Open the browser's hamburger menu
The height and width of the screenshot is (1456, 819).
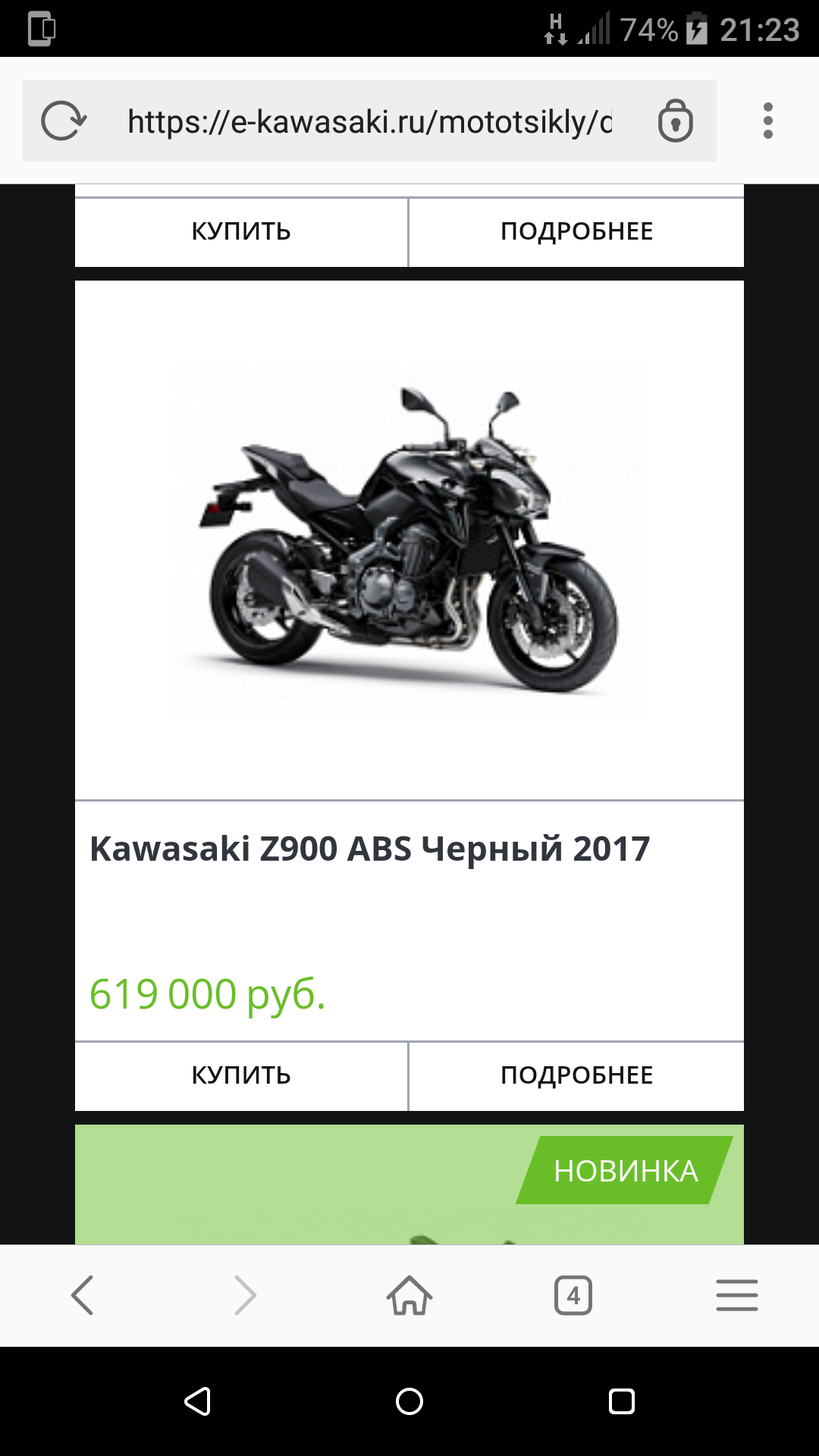tap(736, 1294)
